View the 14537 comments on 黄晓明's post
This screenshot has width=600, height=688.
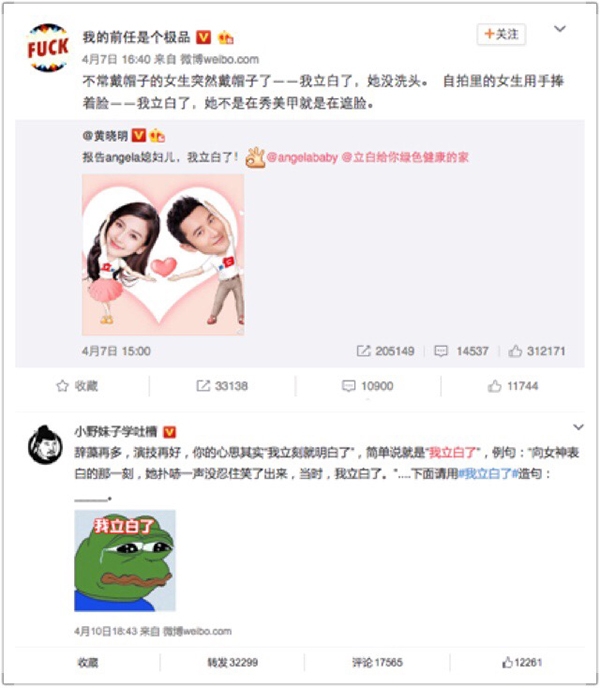click(x=462, y=351)
